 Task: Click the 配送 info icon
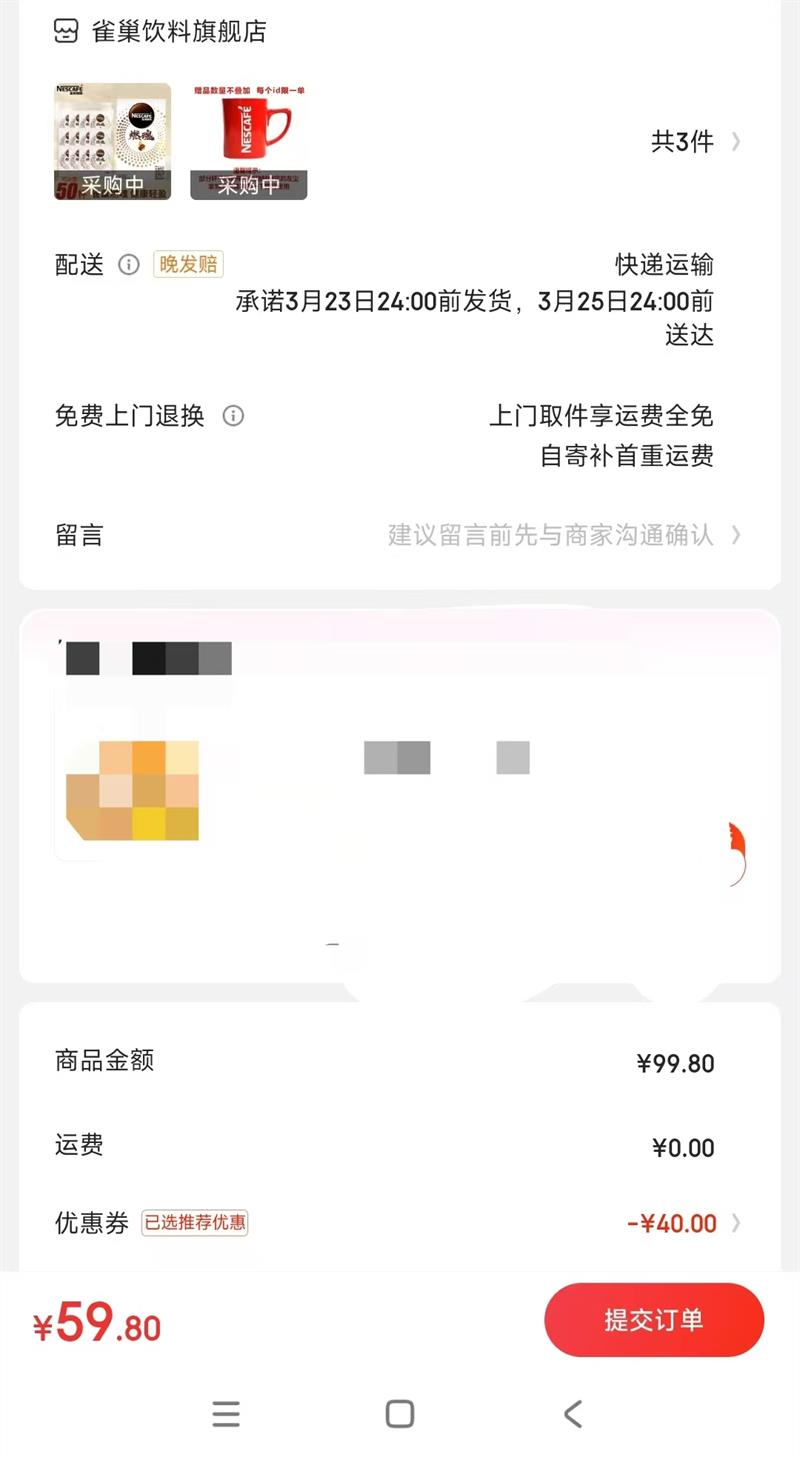pyautogui.click(x=127, y=266)
